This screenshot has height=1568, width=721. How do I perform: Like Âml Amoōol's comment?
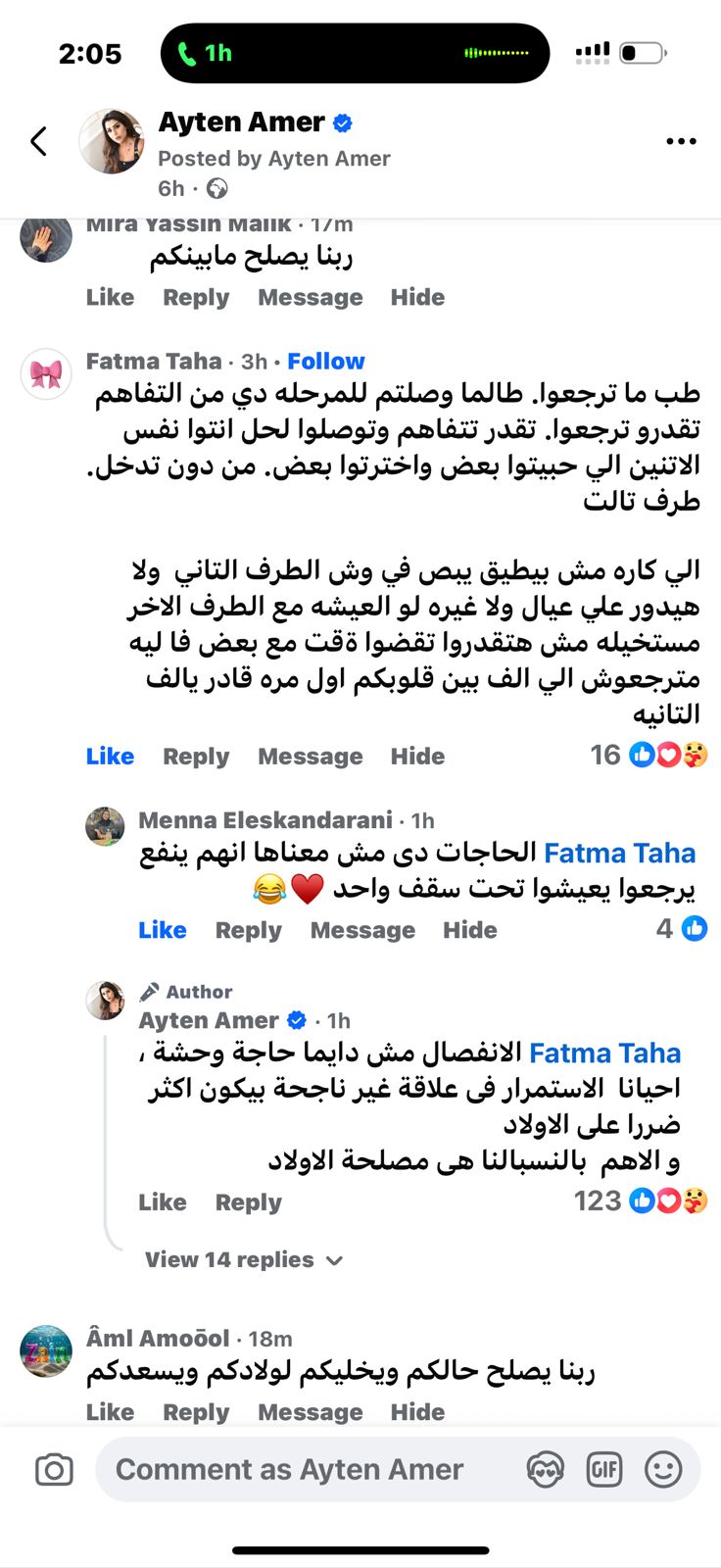(x=110, y=1411)
